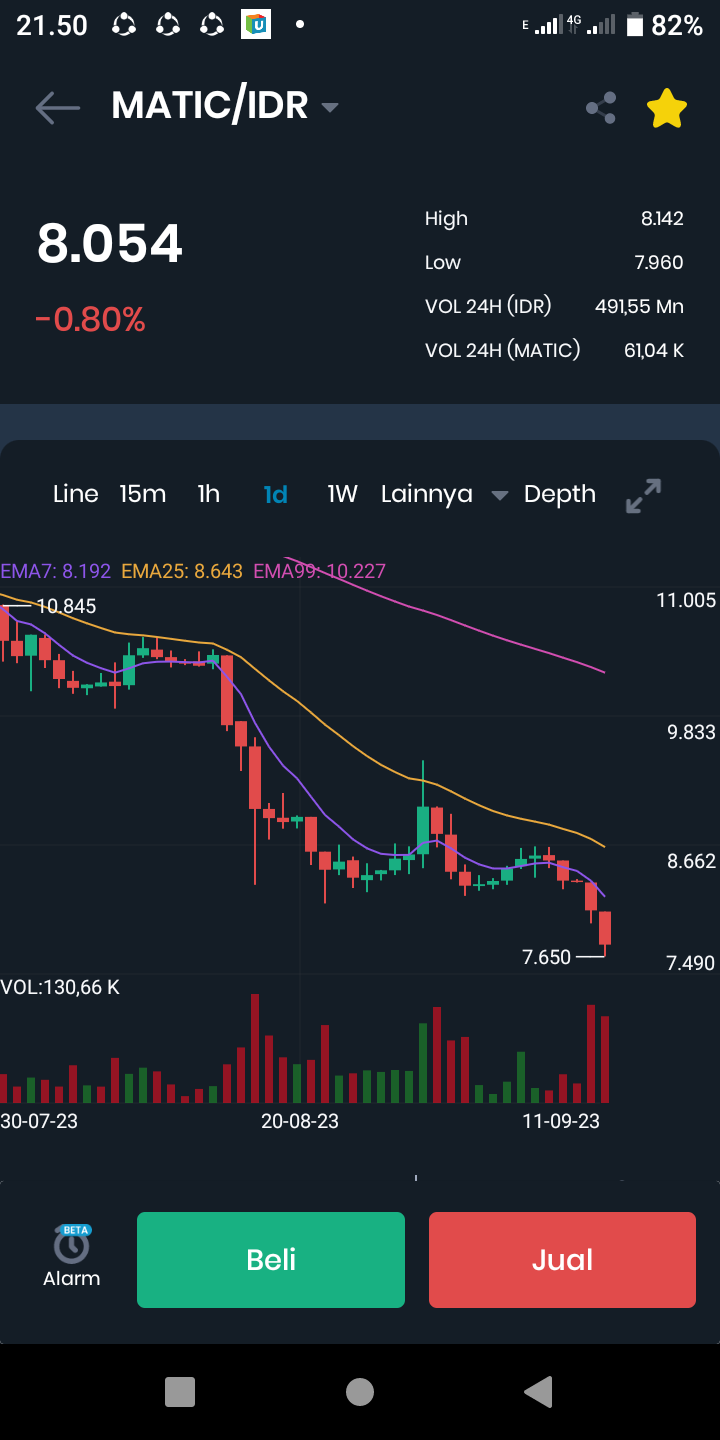Screen dimensions: 720x1440
Task: Switch to the Depth chart
Action: pos(559,494)
